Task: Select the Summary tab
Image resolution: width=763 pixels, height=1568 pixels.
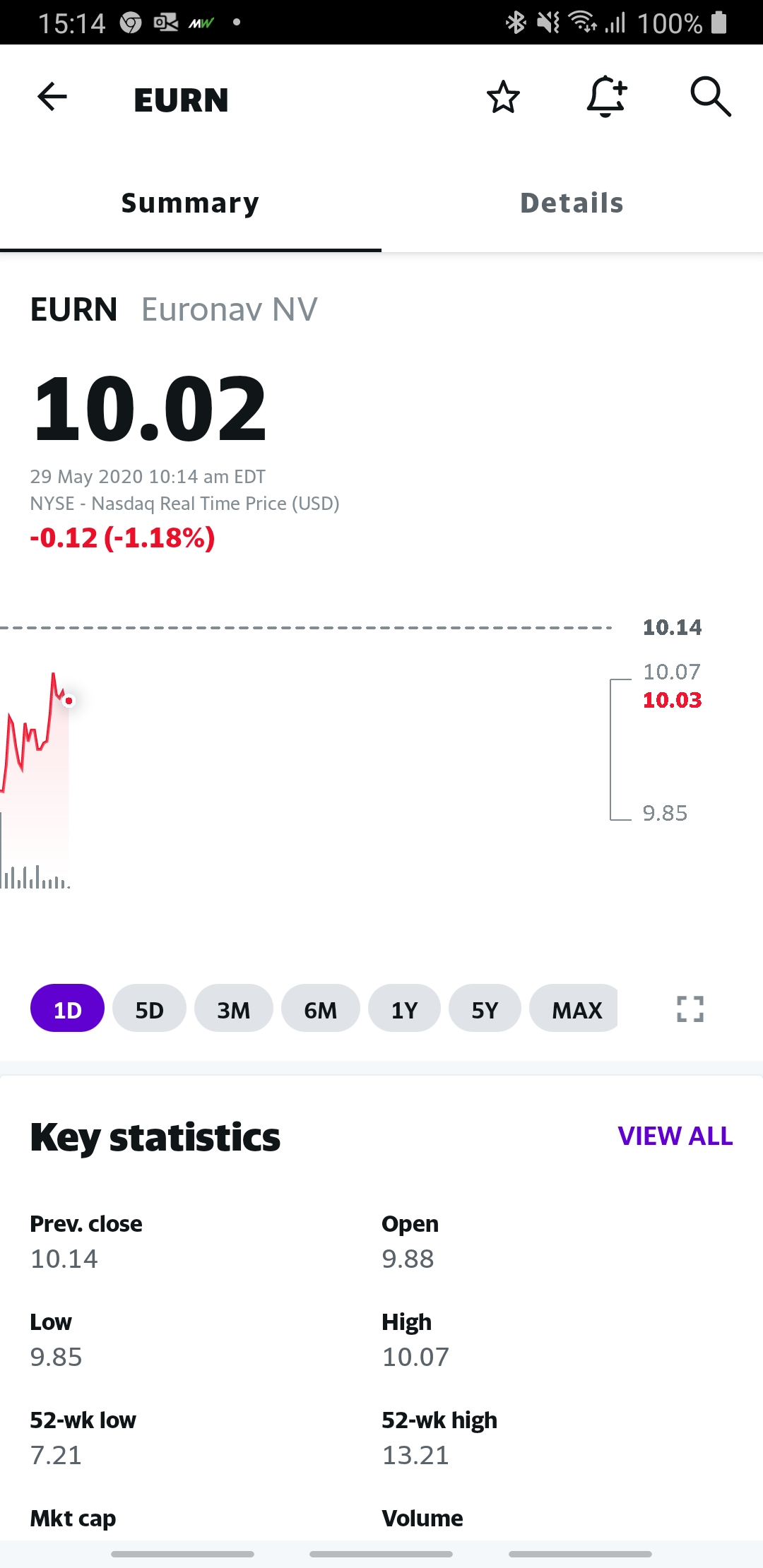Action: (x=190, y=203)
